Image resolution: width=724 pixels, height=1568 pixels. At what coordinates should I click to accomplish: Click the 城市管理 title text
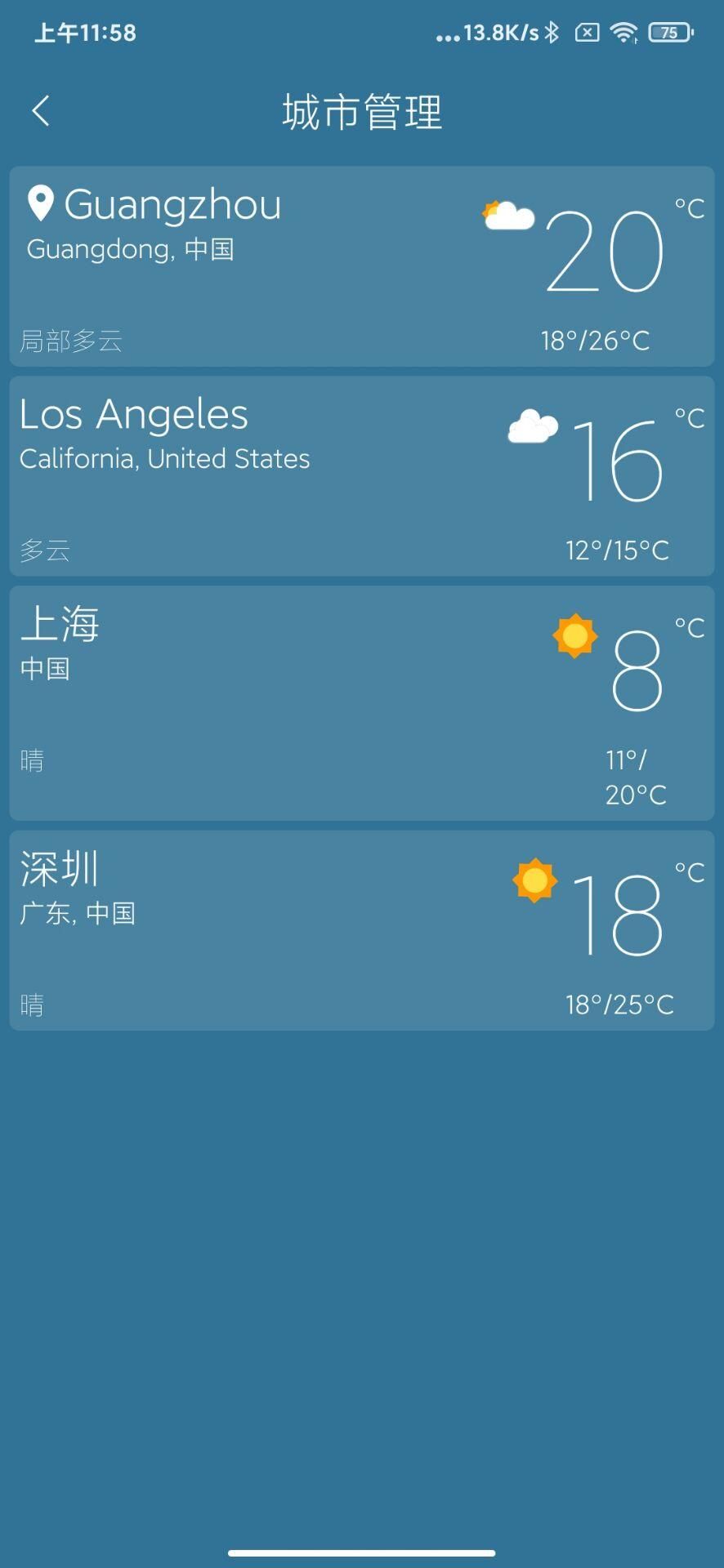(x=362, y=113)
